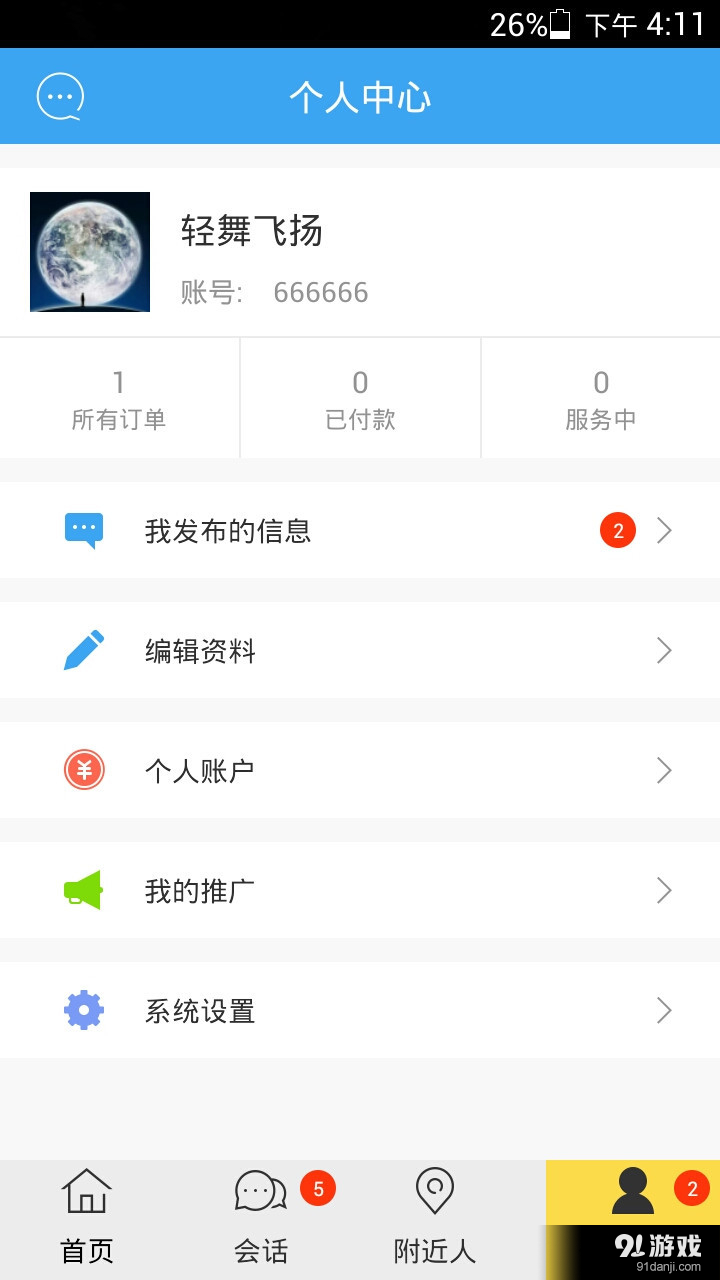720x1280 pixels.
Task: View the 已付款 orders count
Action: click(360, 397)
